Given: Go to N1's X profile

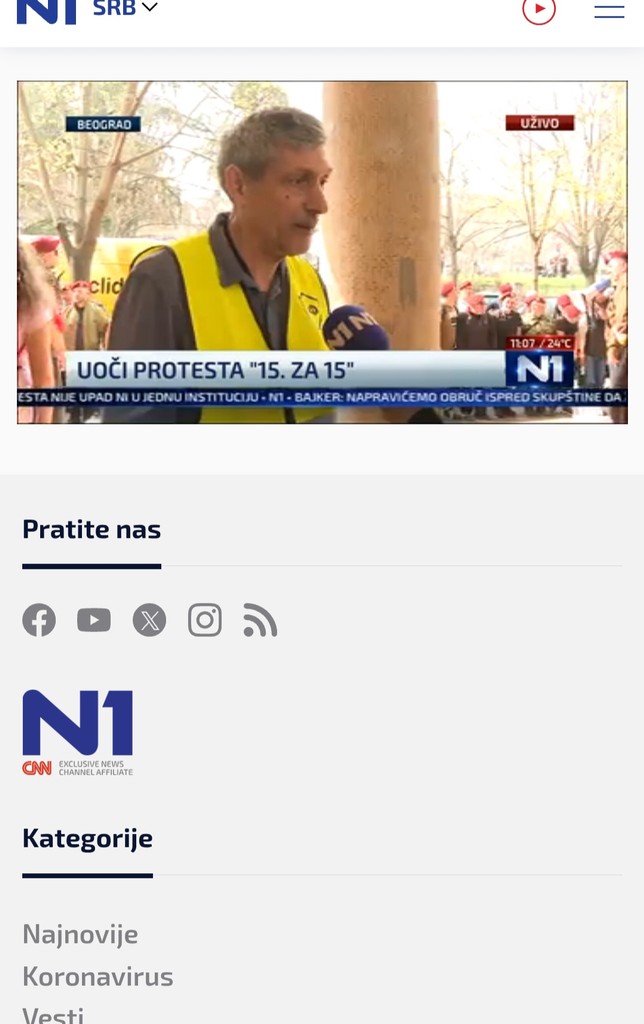Looking at the screenshot, I should [149, 621].
